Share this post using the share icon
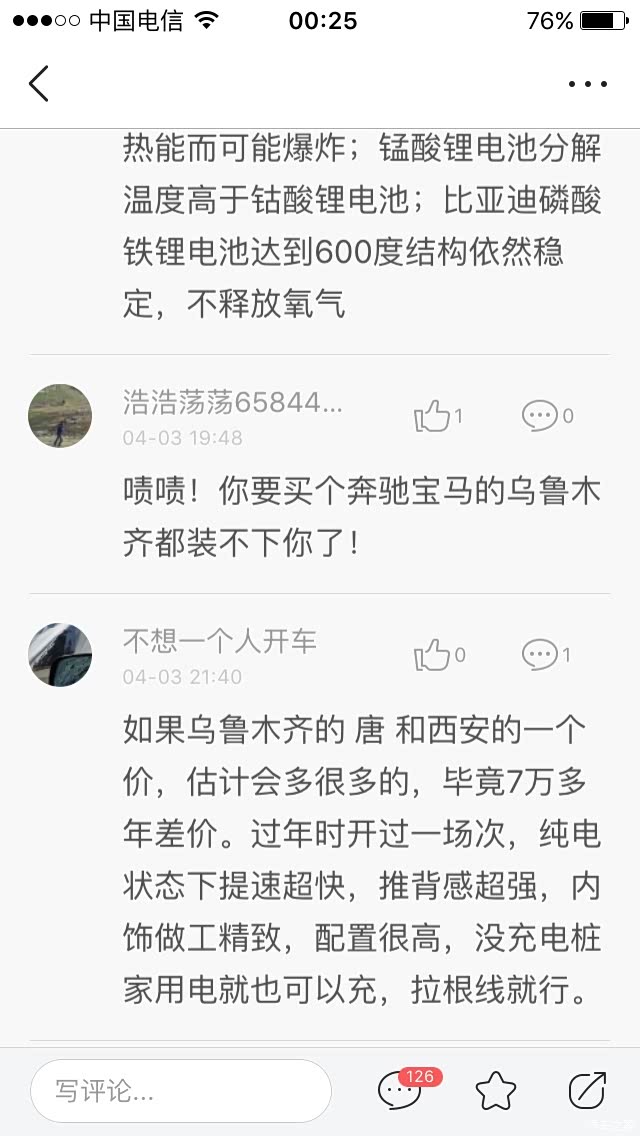 [x=586, y=1091]
